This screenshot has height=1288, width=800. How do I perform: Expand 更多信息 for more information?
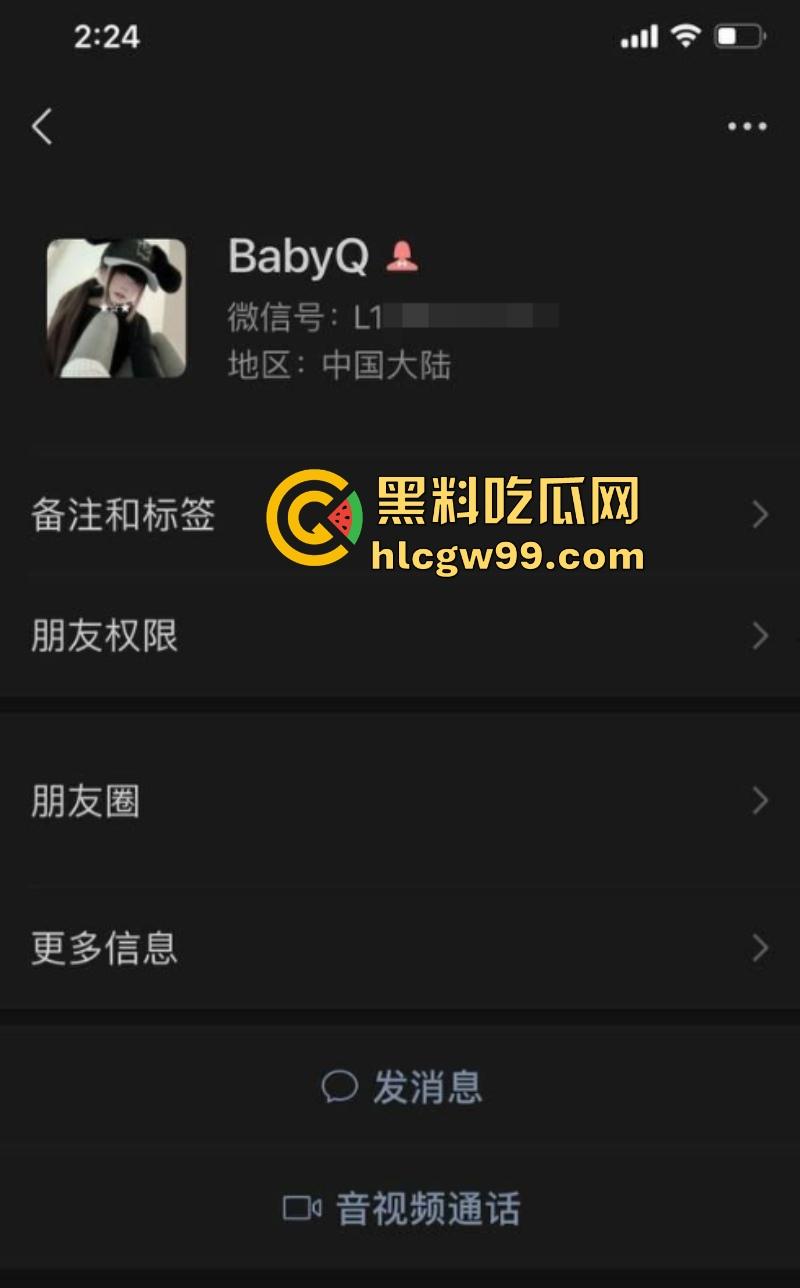[106, 948]
